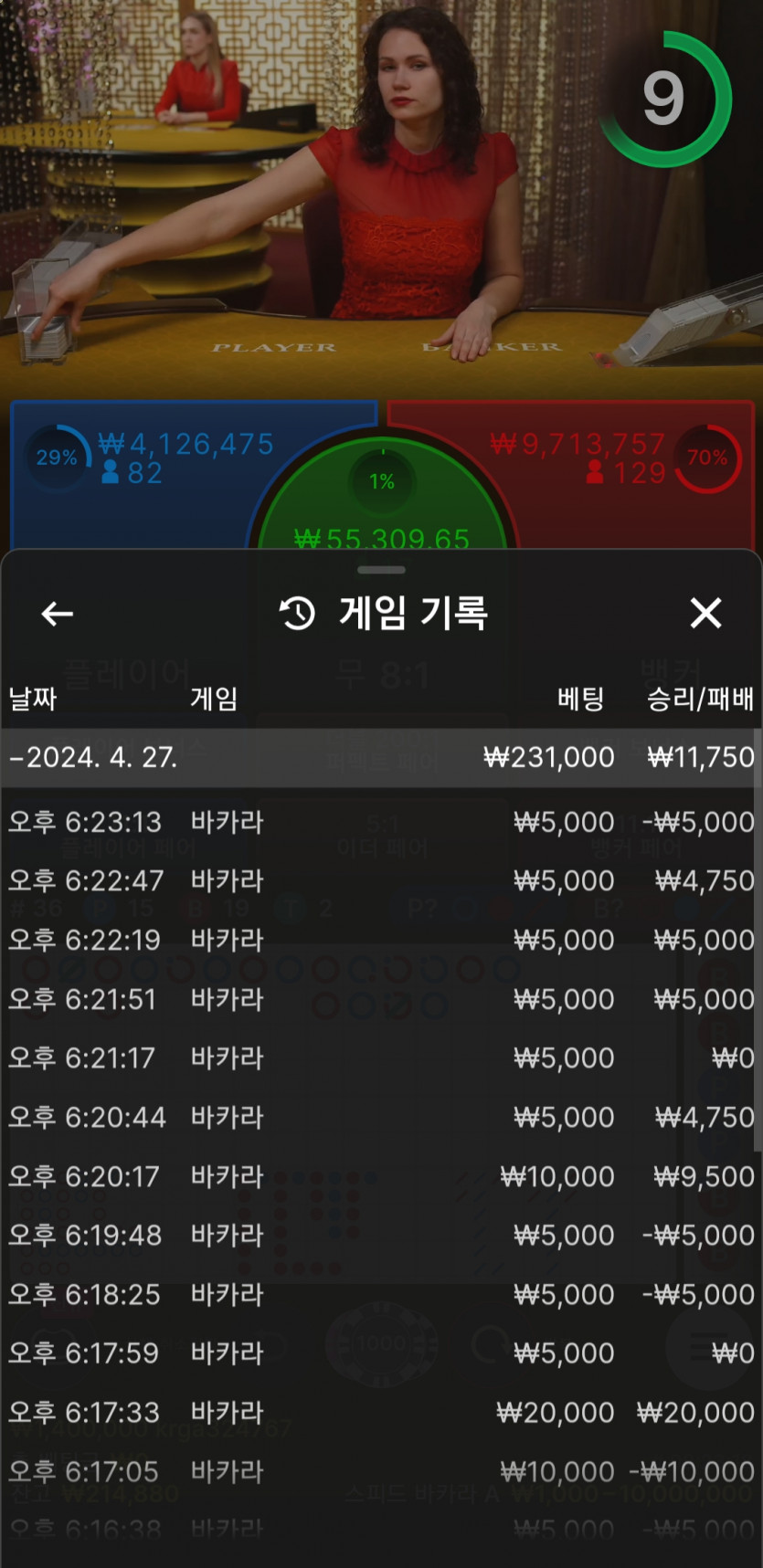The image size is (763, 1568).
Task: Close the 게임 기록 panel
Action: point(705,614)
